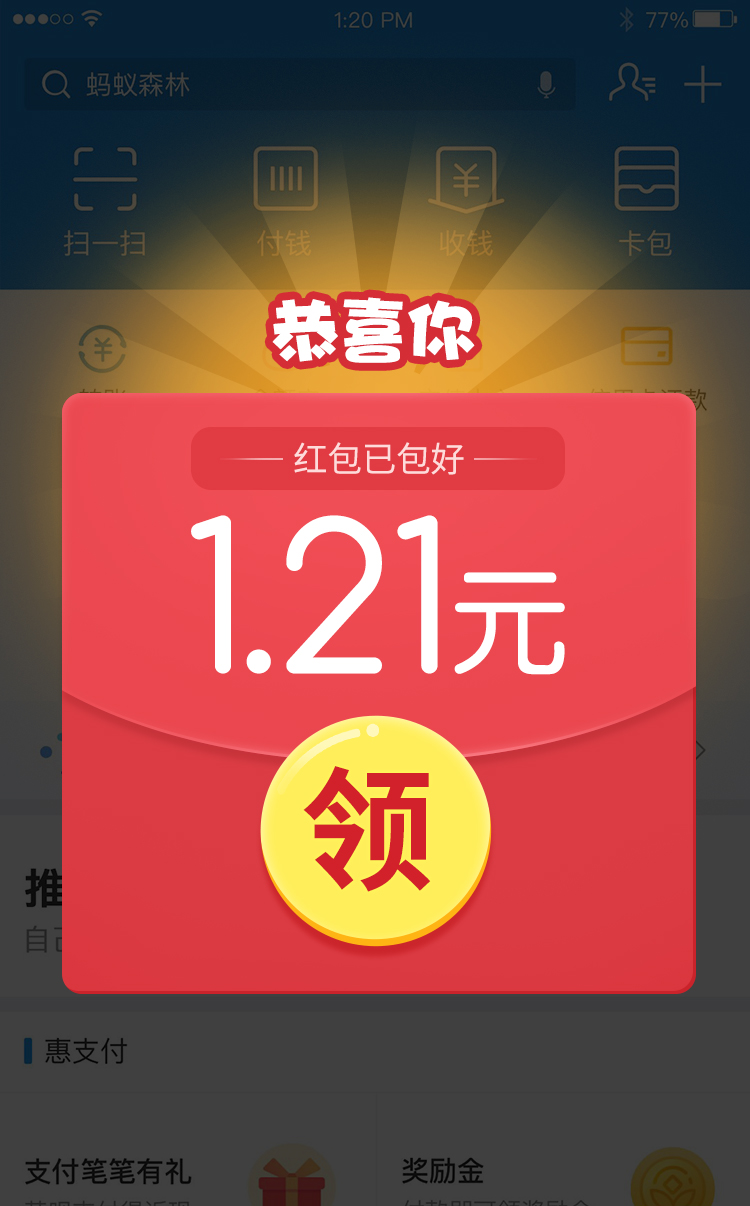The image size is (750, 1206).
Task: Claim the red packet with the 领 button
Action: [x=375, y=830]
